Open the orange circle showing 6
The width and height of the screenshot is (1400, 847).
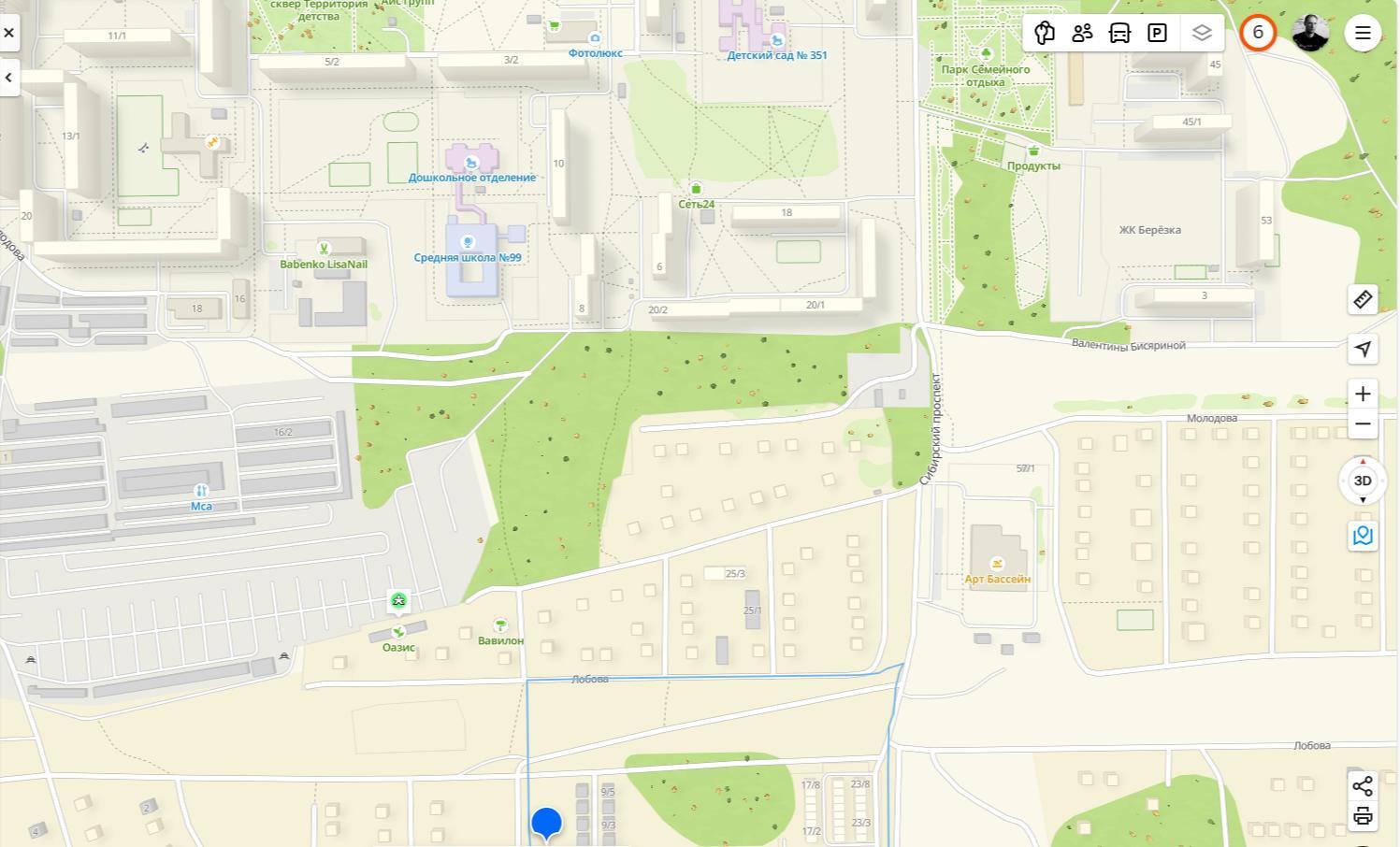[x=1258, y=34]
